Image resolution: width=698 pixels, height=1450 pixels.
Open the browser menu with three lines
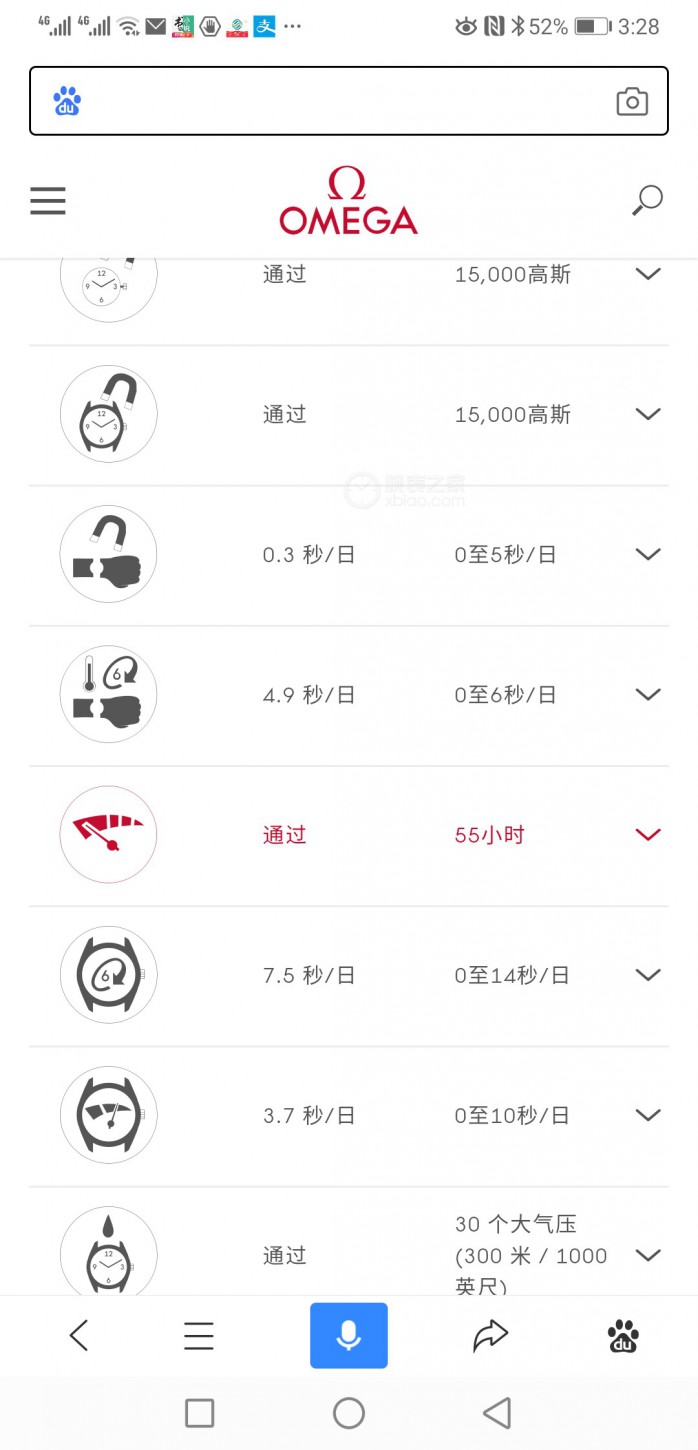point(199,1335)
